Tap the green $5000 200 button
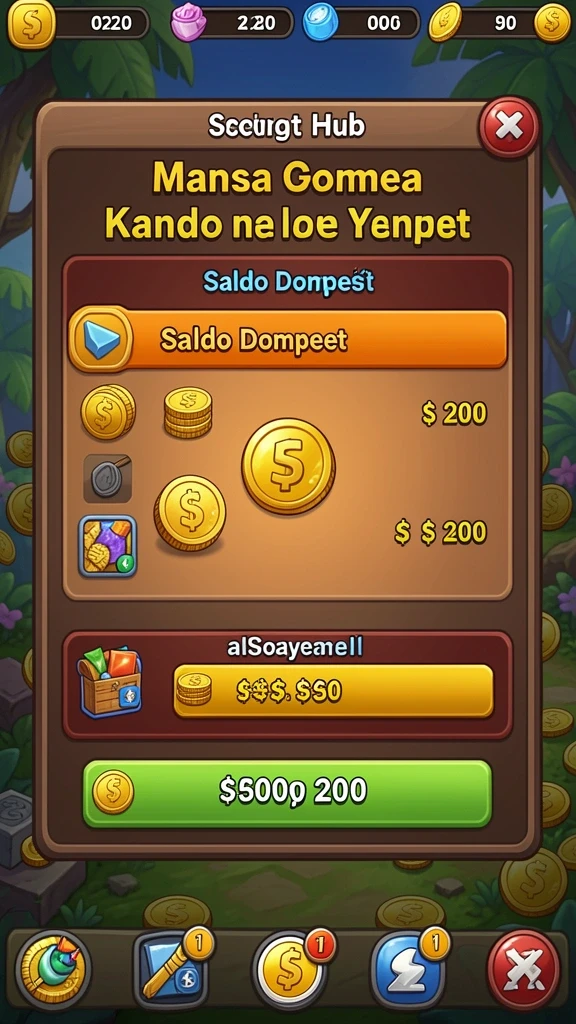 [x=287, y=792]
